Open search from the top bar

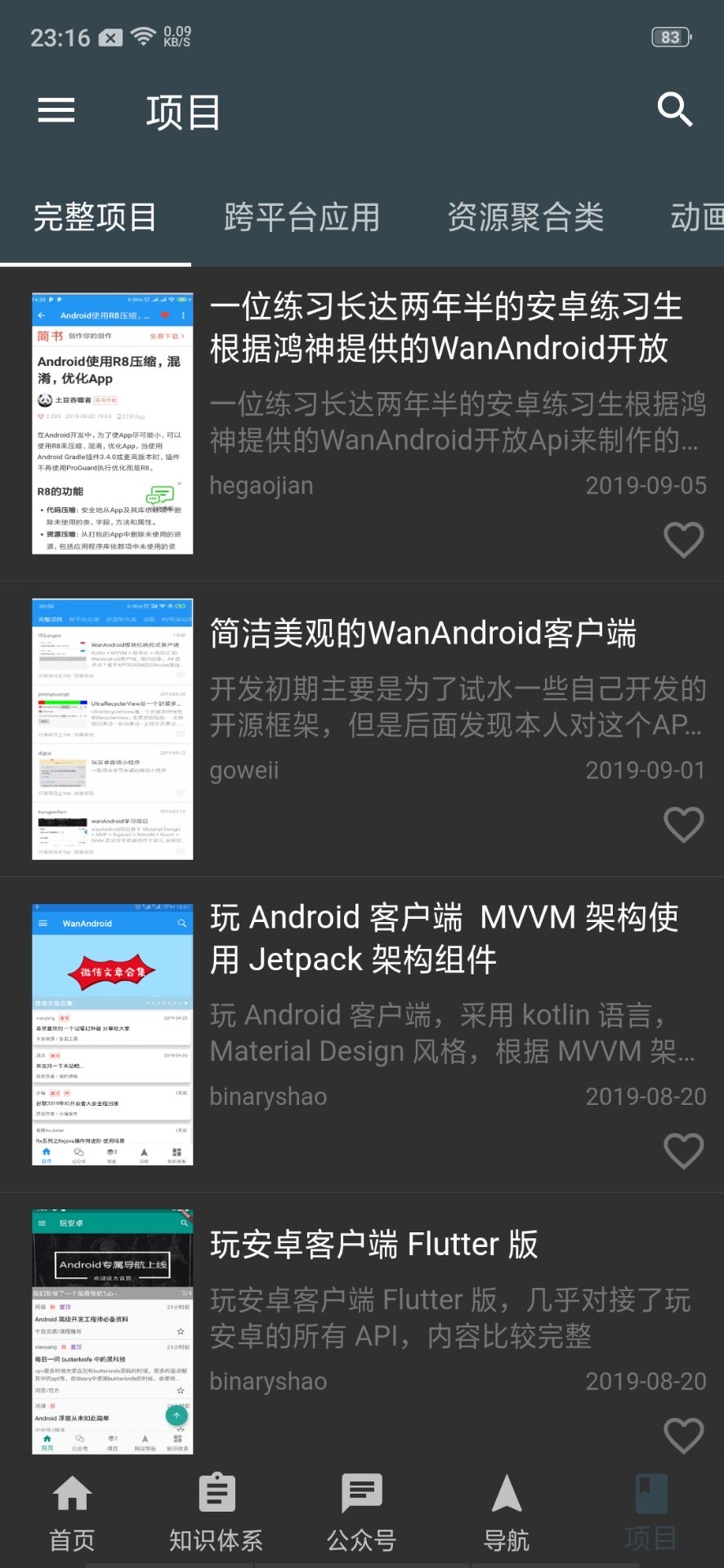point(674,109)
